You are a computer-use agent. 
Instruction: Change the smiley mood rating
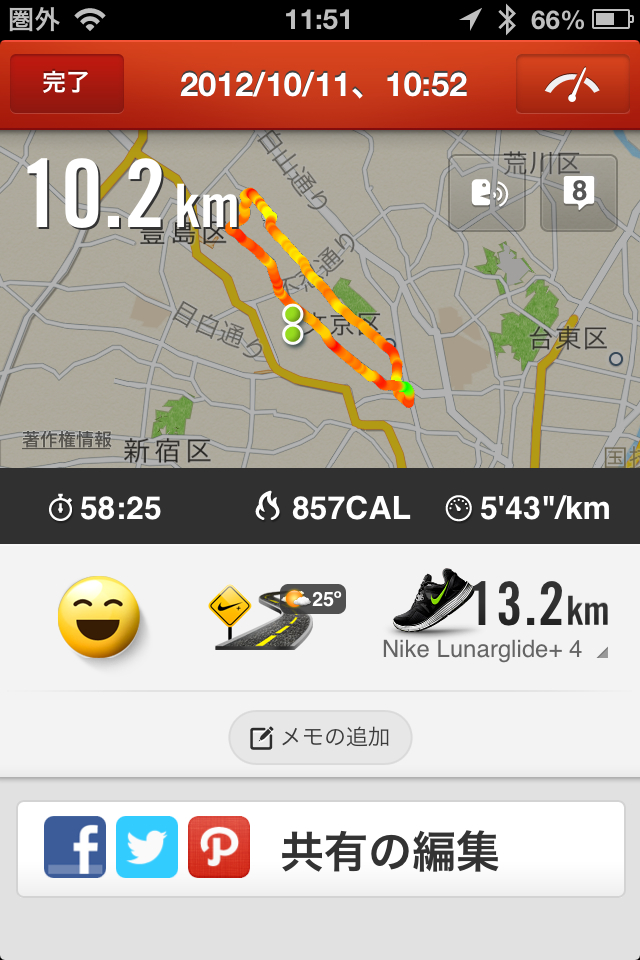[98, 617]
